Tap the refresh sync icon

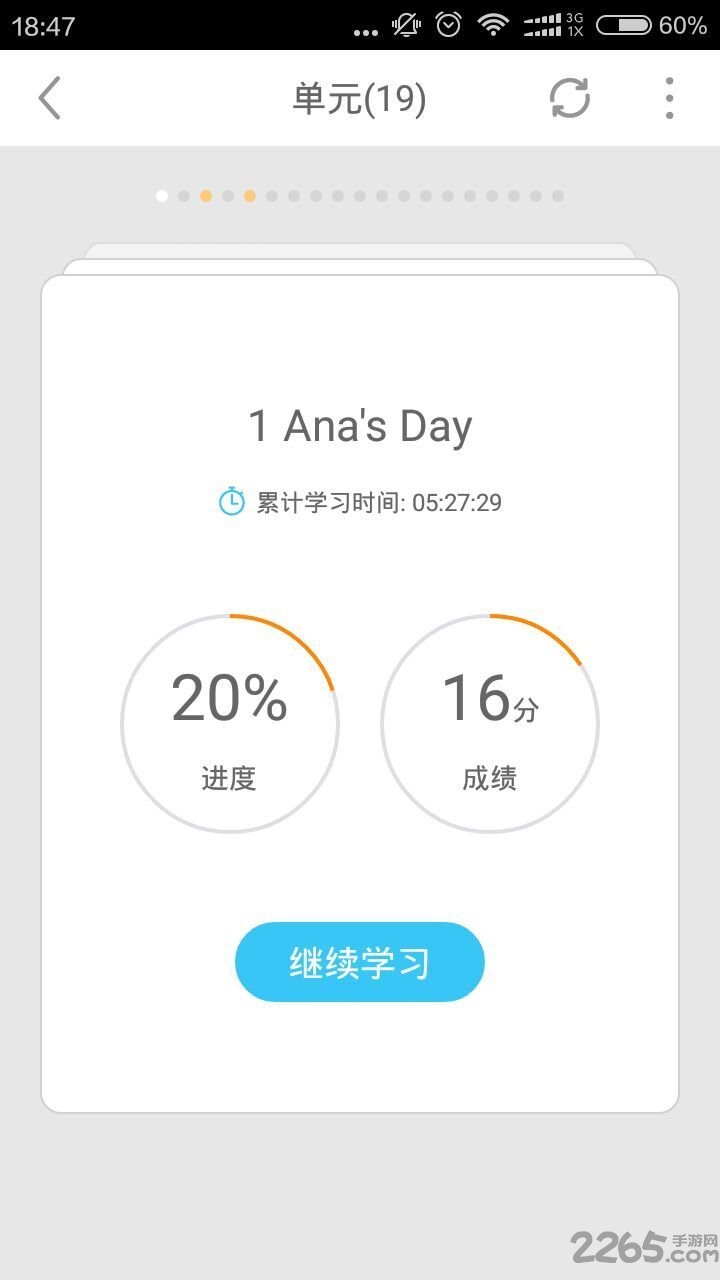point(570,98)
